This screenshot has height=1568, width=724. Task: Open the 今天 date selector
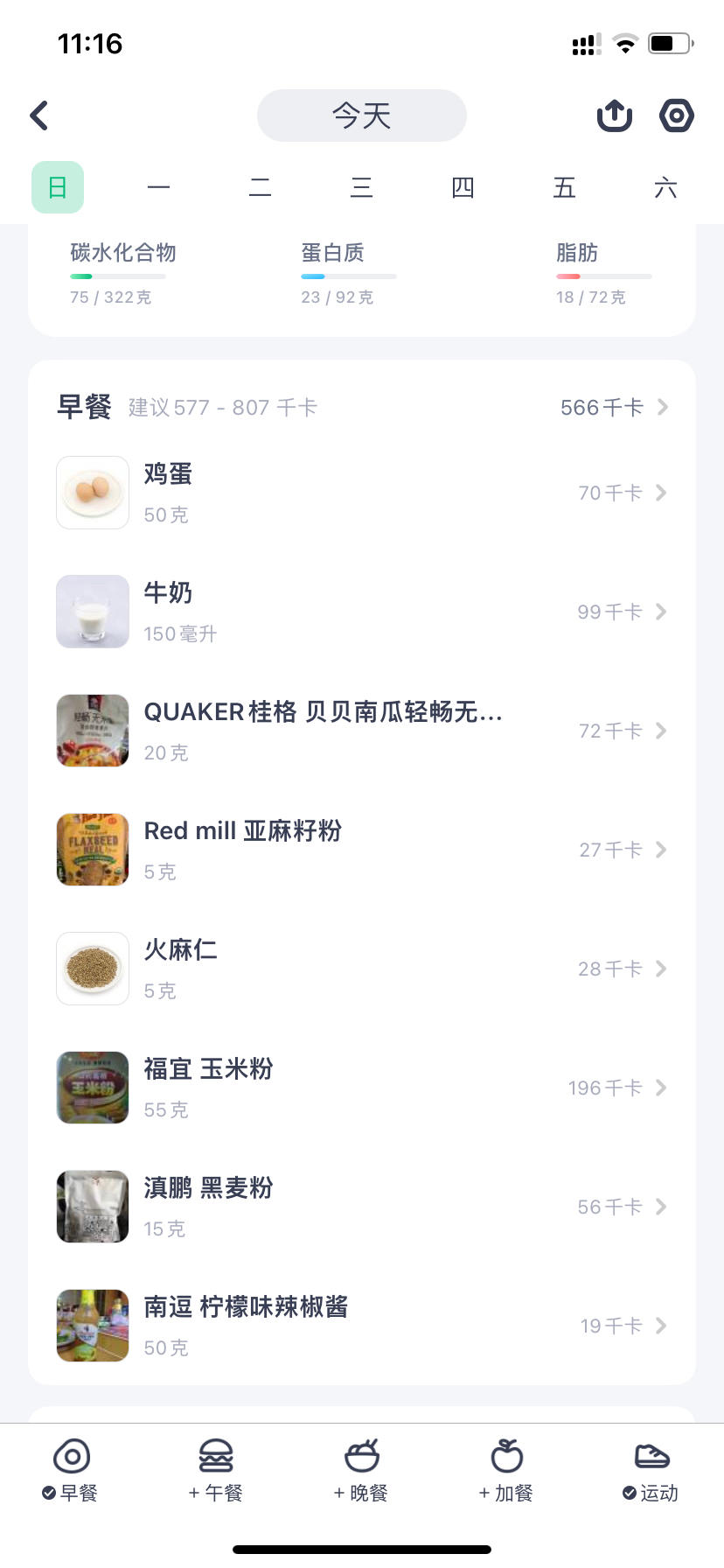(x=361, y=115)
